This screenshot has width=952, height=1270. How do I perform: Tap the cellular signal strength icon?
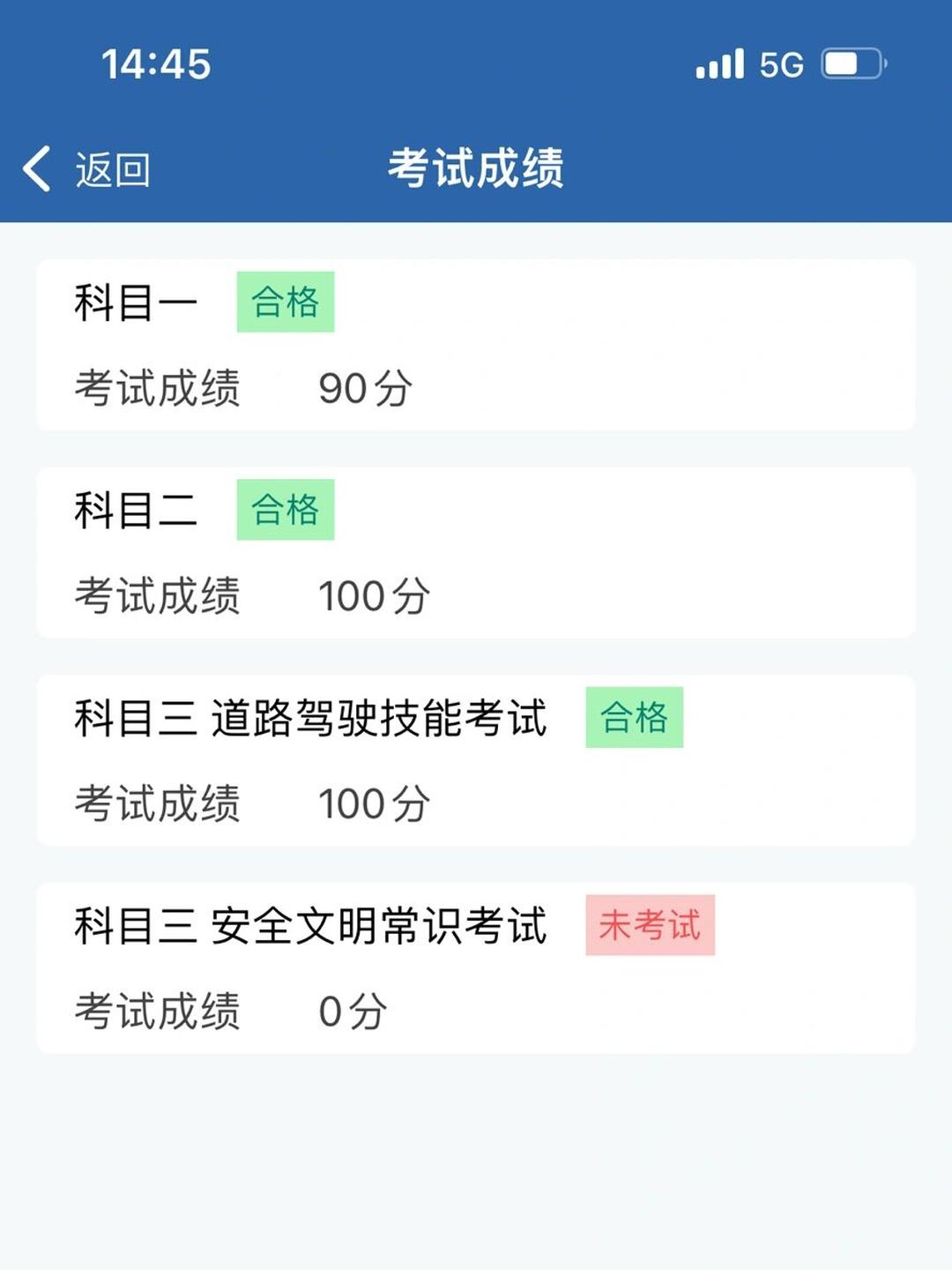(x=718, y=63)
